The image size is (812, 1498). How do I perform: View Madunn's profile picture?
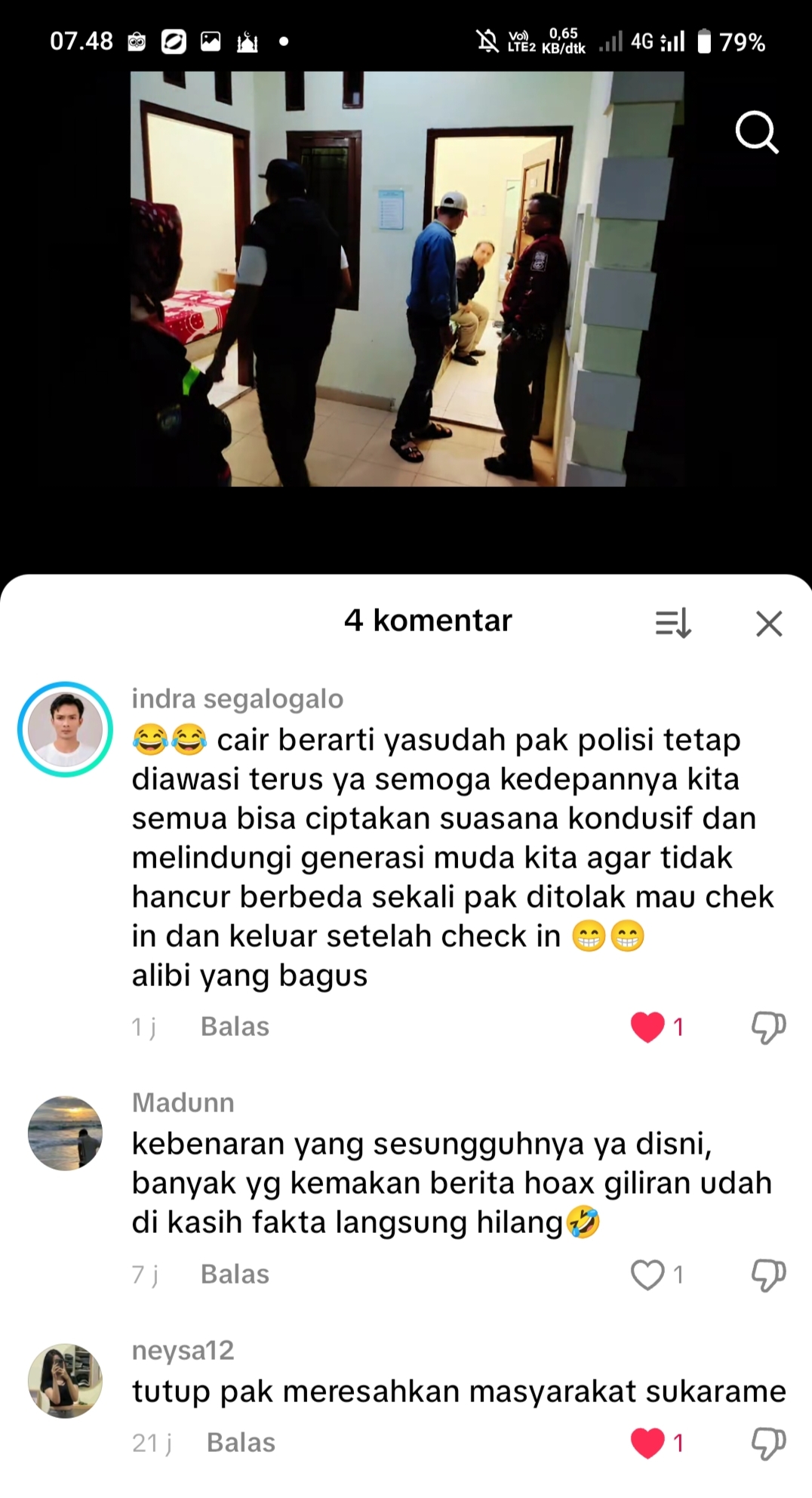[65, 1133]
